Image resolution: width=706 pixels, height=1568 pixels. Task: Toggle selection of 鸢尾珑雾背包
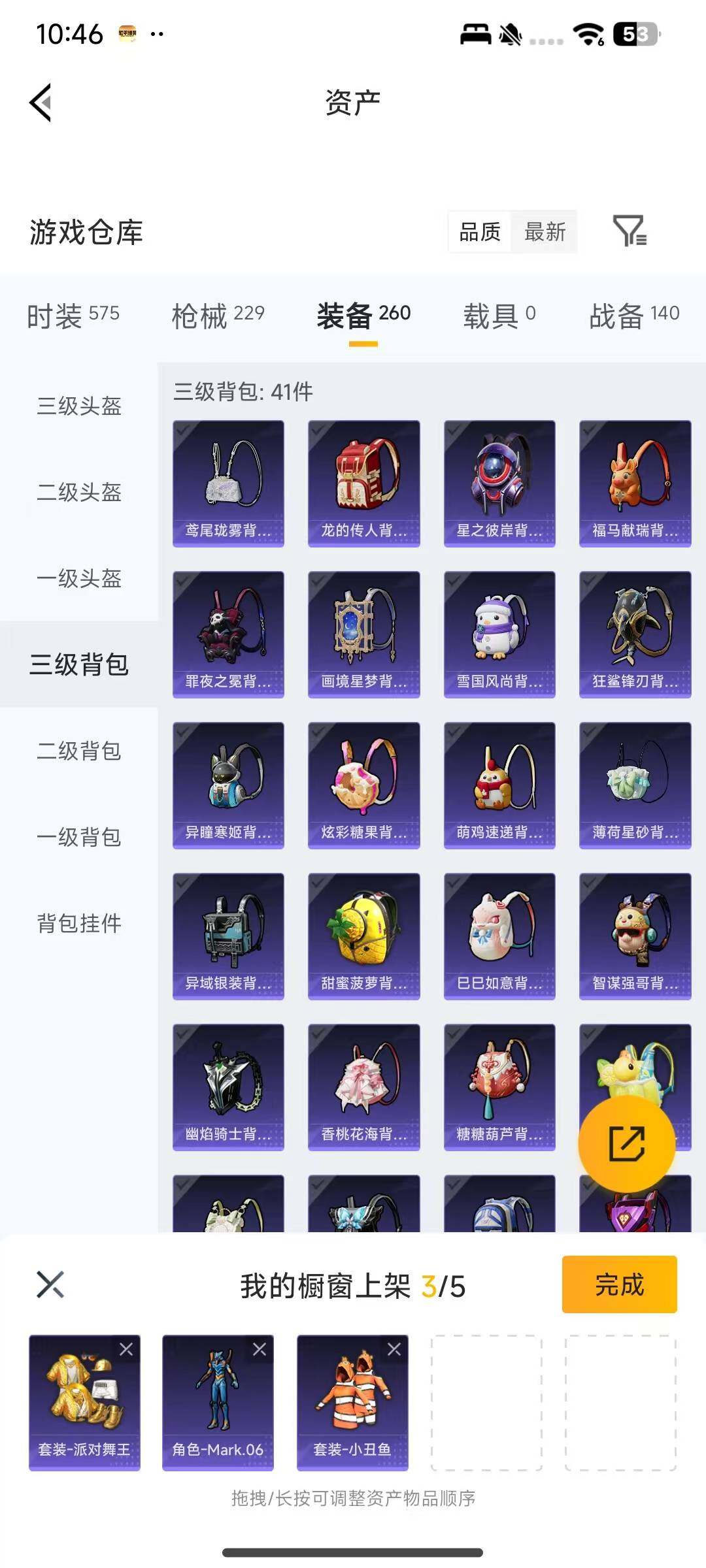tap(228, 482)
